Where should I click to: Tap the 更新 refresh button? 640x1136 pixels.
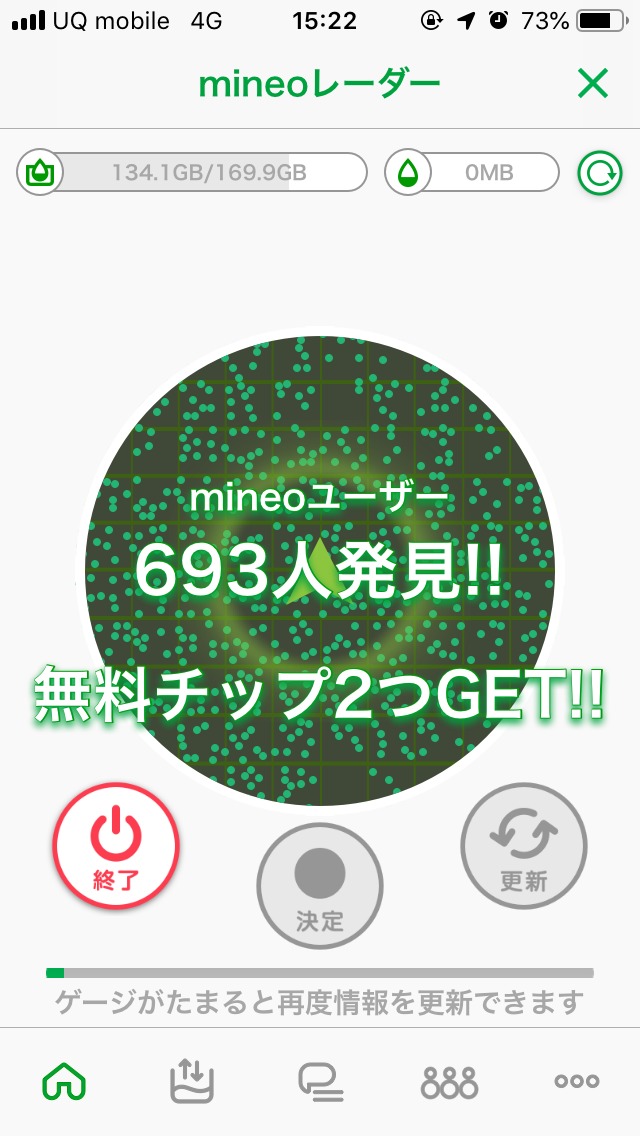point(524,845)
